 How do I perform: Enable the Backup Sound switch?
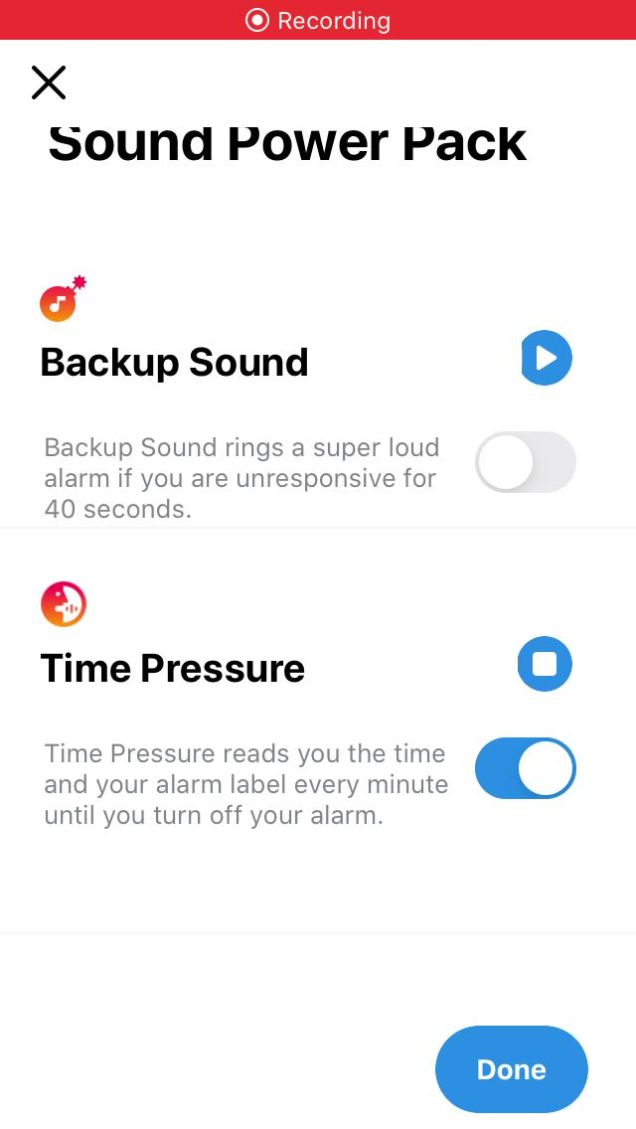[525, 462]
